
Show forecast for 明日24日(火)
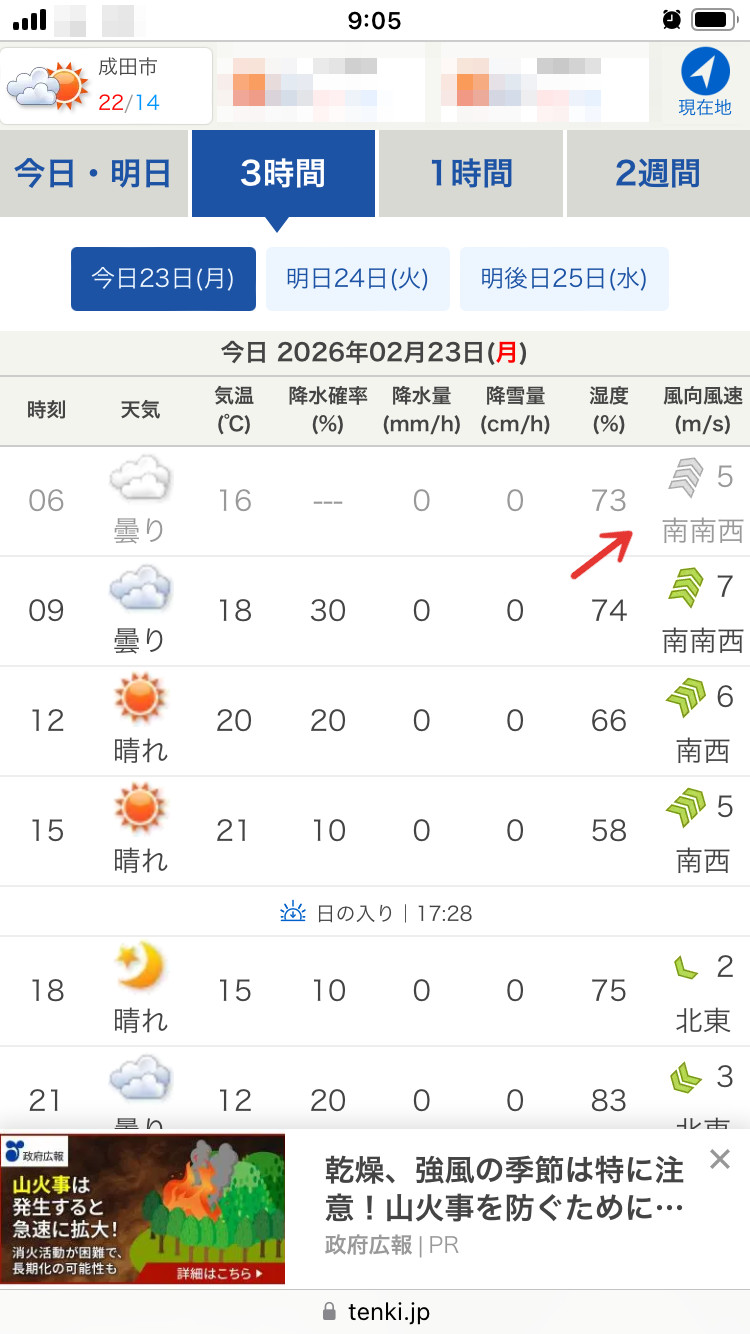click(x=357, y=278)
